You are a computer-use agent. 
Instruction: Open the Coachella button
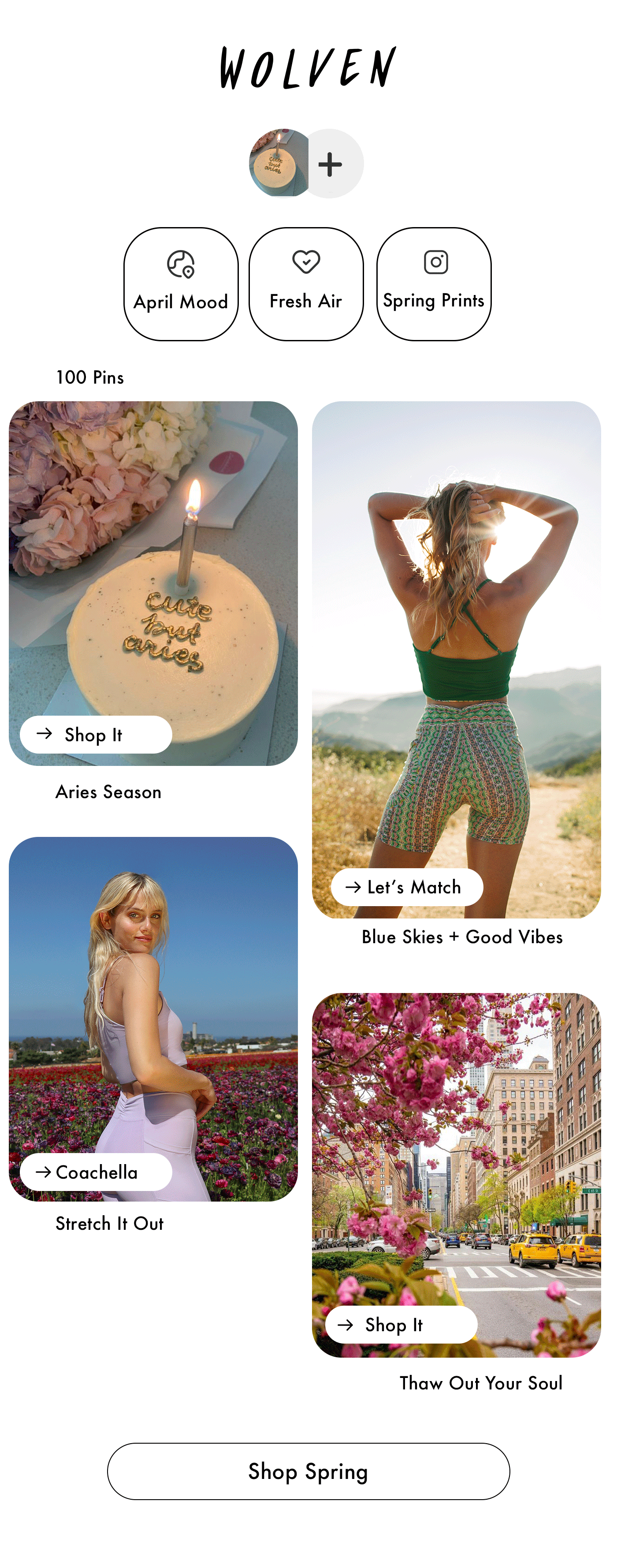click(x=96, y=1172)
